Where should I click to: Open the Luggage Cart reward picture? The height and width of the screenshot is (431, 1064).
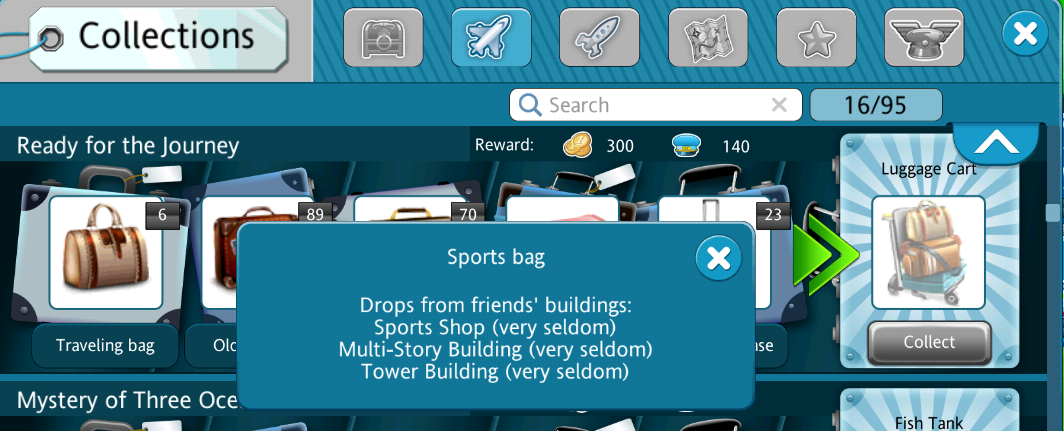point(928,252)
